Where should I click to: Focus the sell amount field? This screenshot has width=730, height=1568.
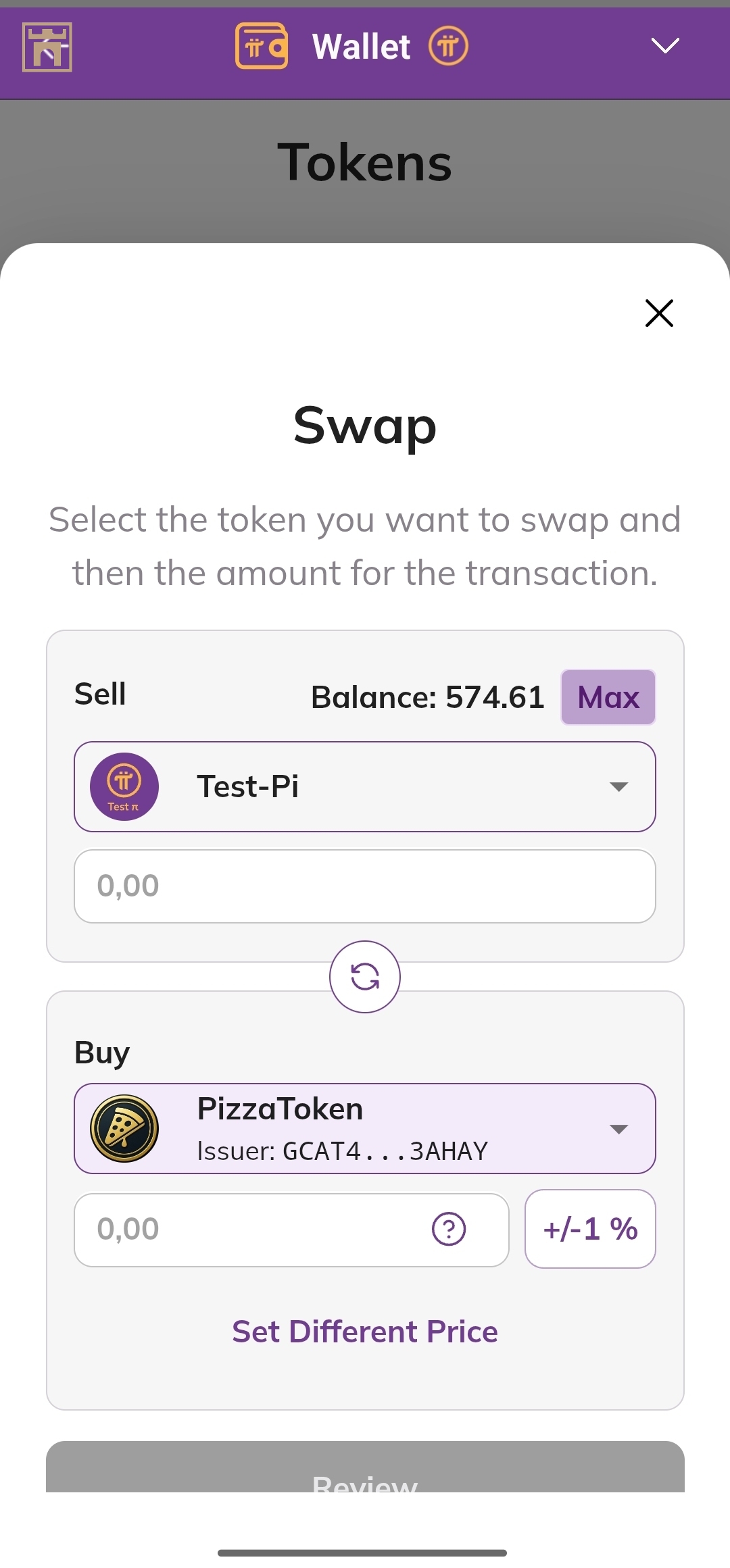(365, 886)
